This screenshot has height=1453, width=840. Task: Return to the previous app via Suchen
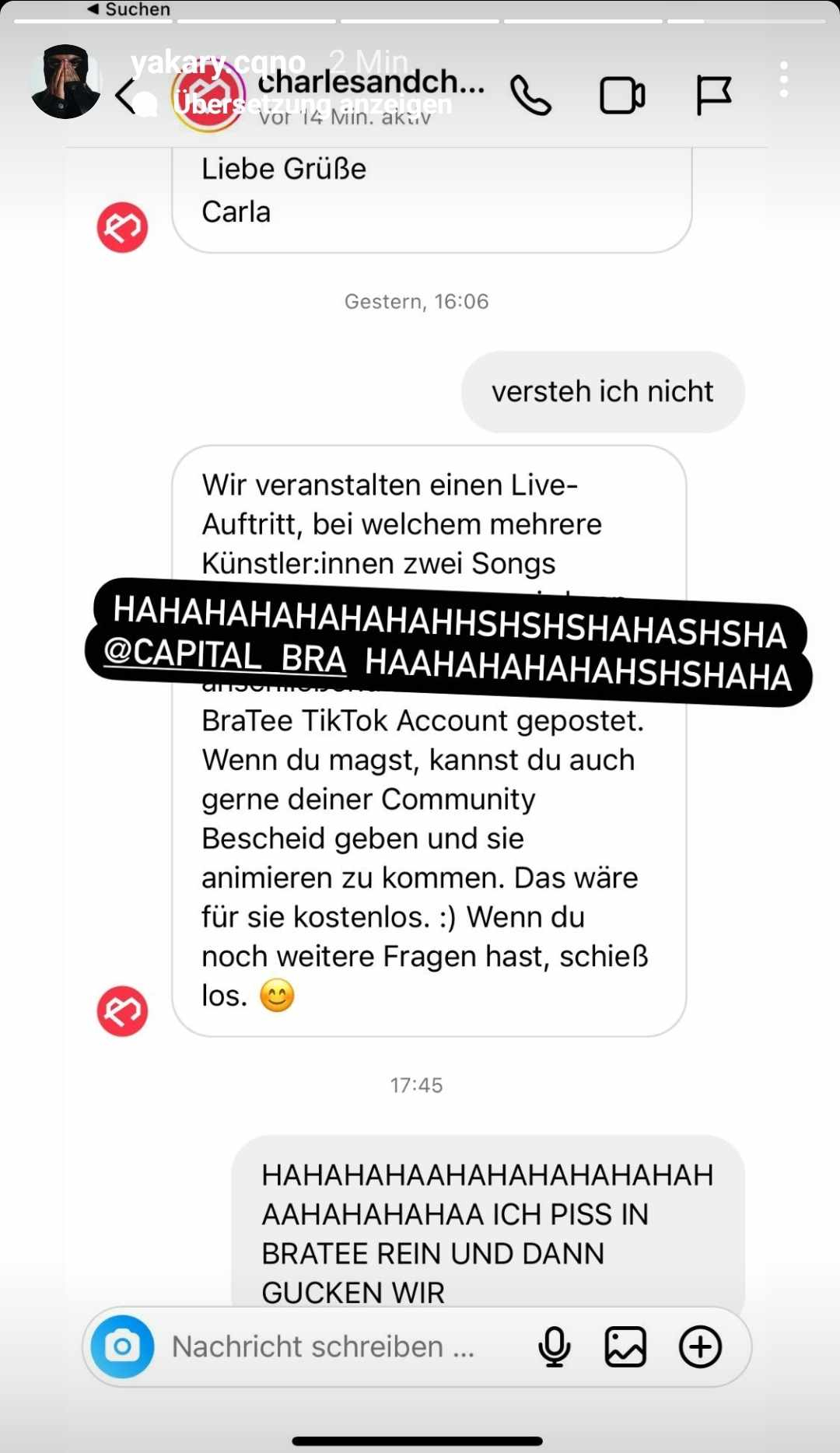click(129, 9)
